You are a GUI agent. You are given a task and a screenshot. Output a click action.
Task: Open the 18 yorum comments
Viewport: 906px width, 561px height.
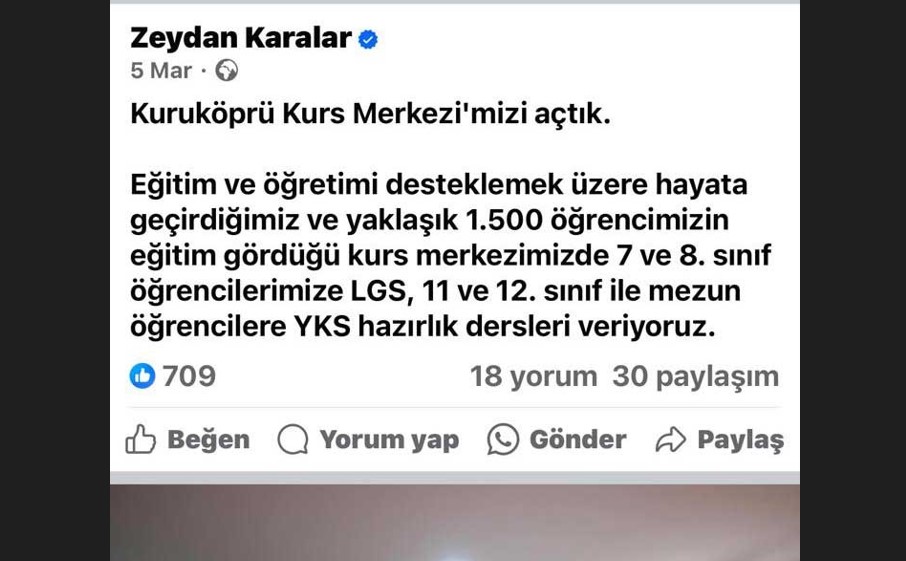coord(533,376)
